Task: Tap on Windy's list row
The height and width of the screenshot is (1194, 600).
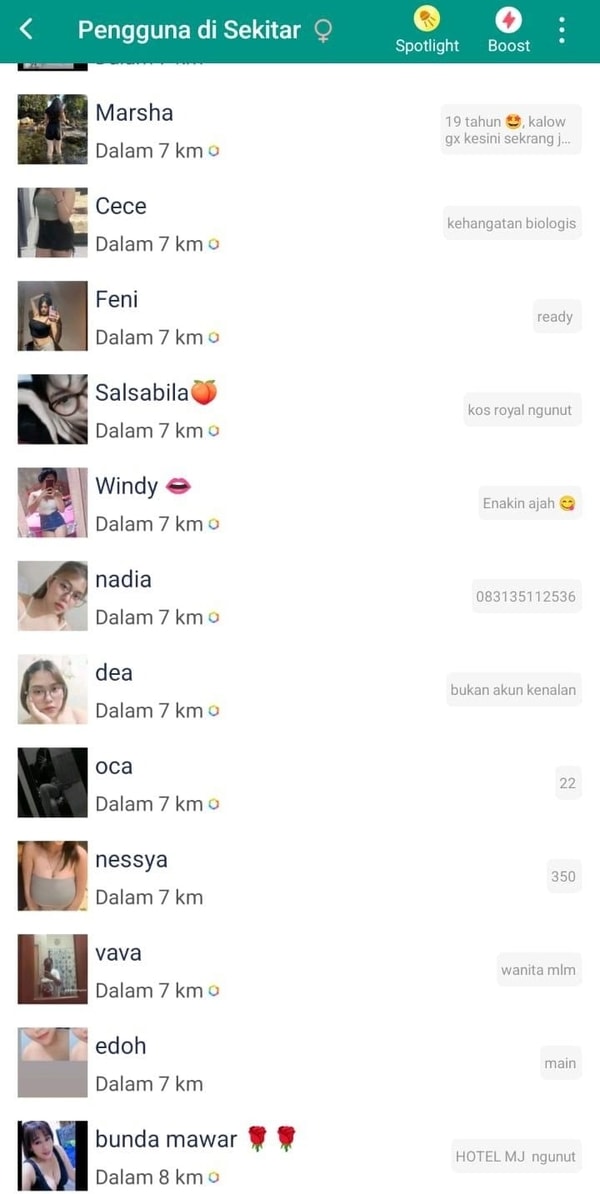Action: 300,503
